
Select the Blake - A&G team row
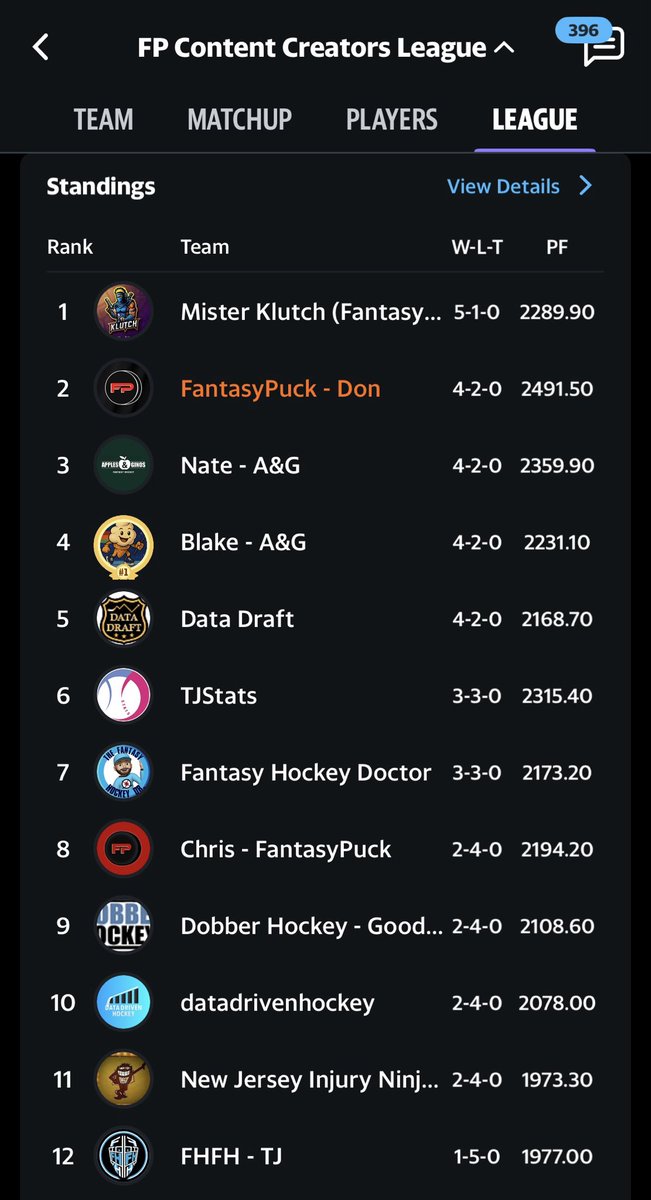point(243,542)
